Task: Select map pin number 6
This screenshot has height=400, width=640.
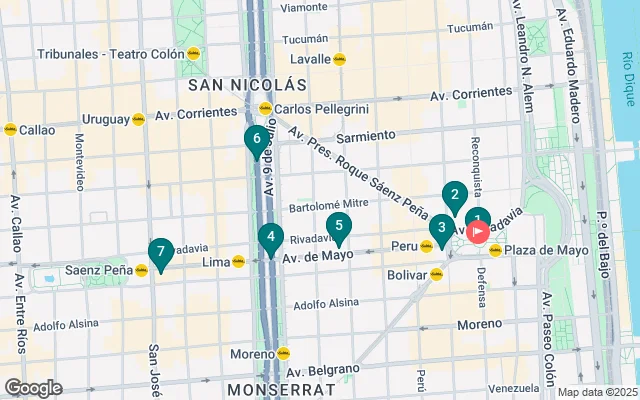Action: (258, 140)
